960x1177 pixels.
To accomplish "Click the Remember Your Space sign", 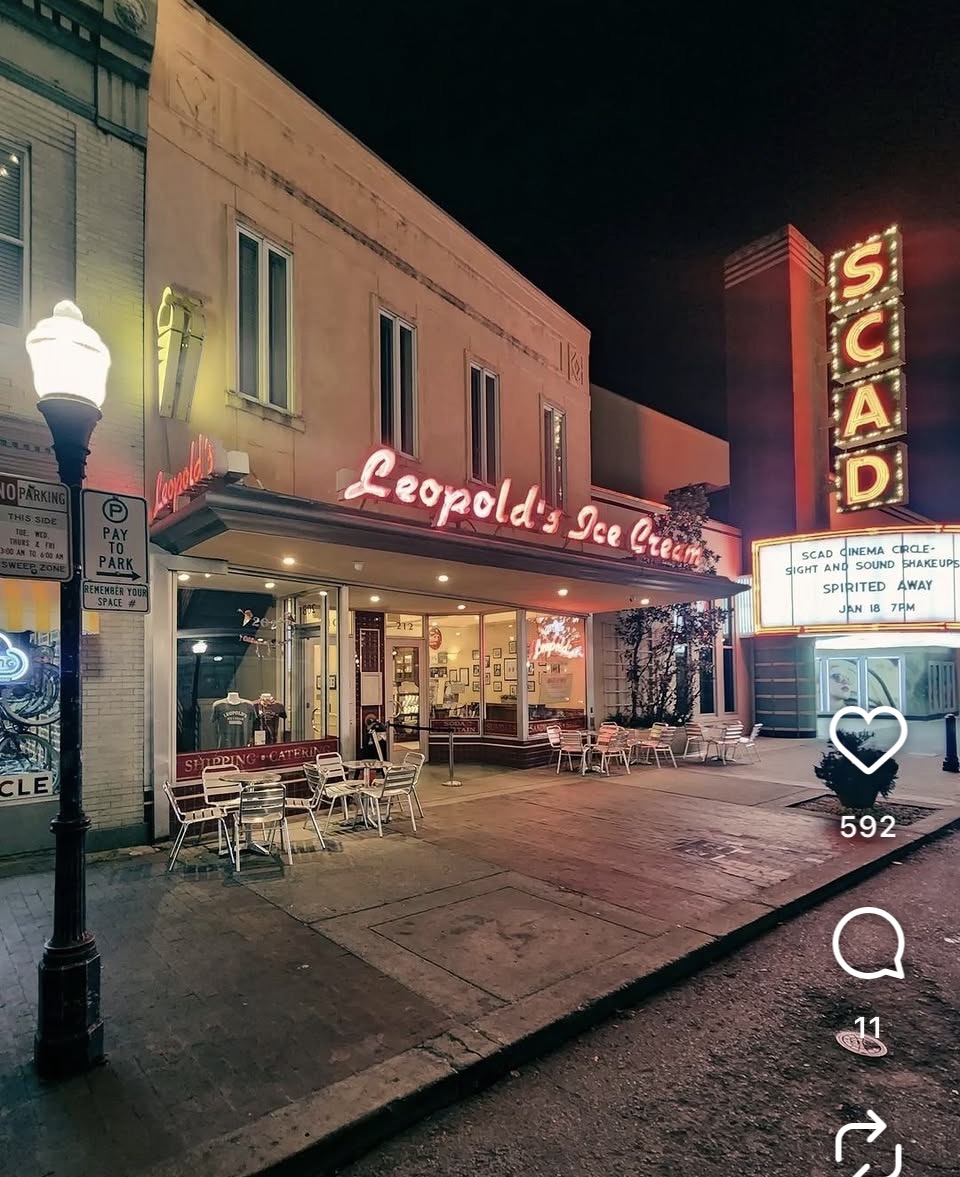I will (117, 595).
